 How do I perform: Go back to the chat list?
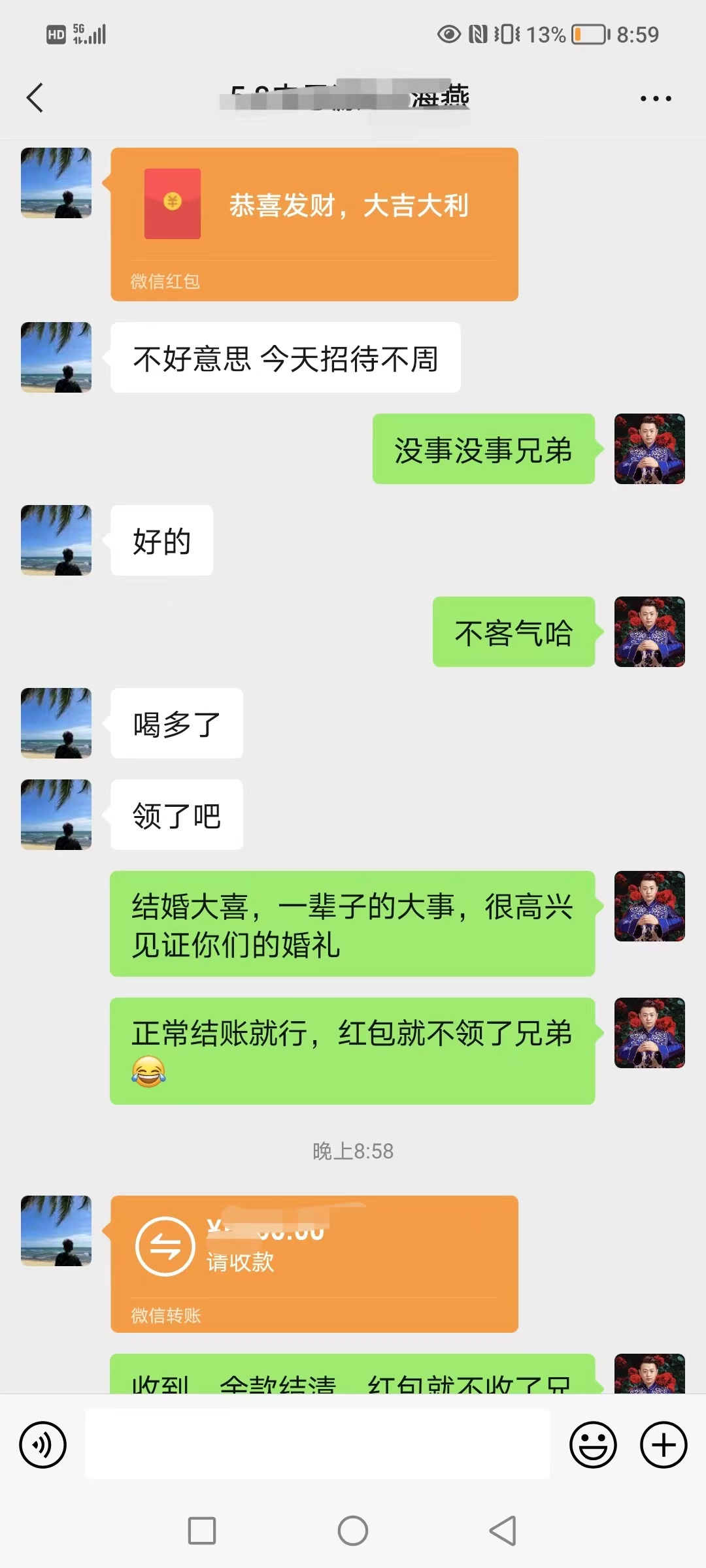pos(35,98)
